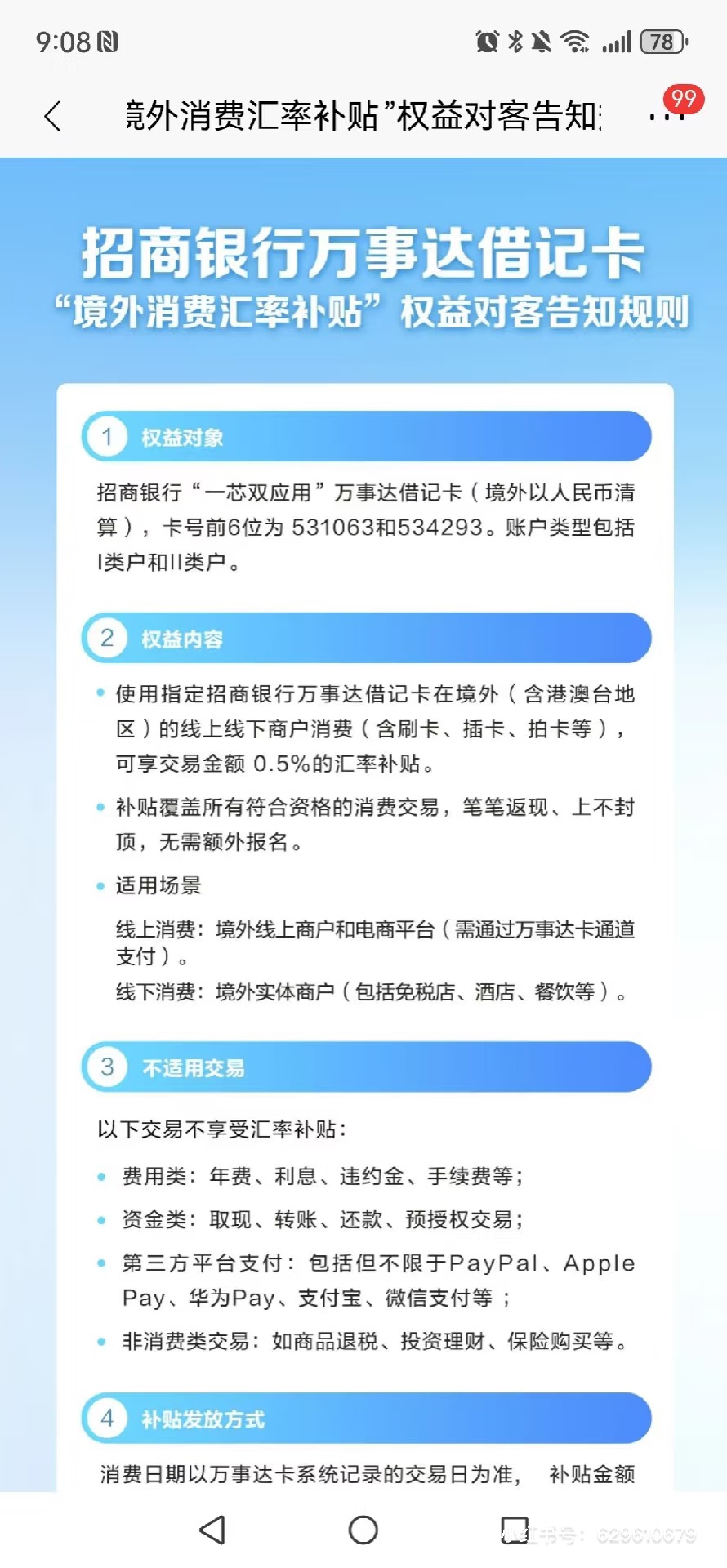Tap the system back button

(x=212, y=1530)
